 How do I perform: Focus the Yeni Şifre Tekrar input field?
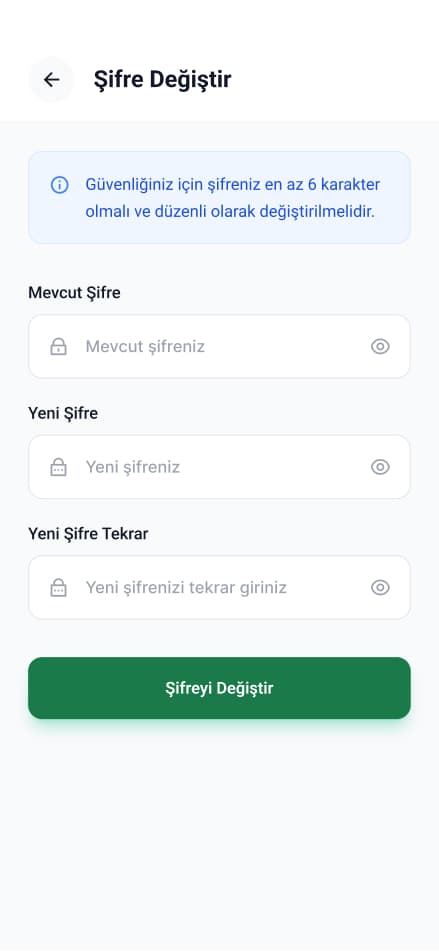pos(219,588)
